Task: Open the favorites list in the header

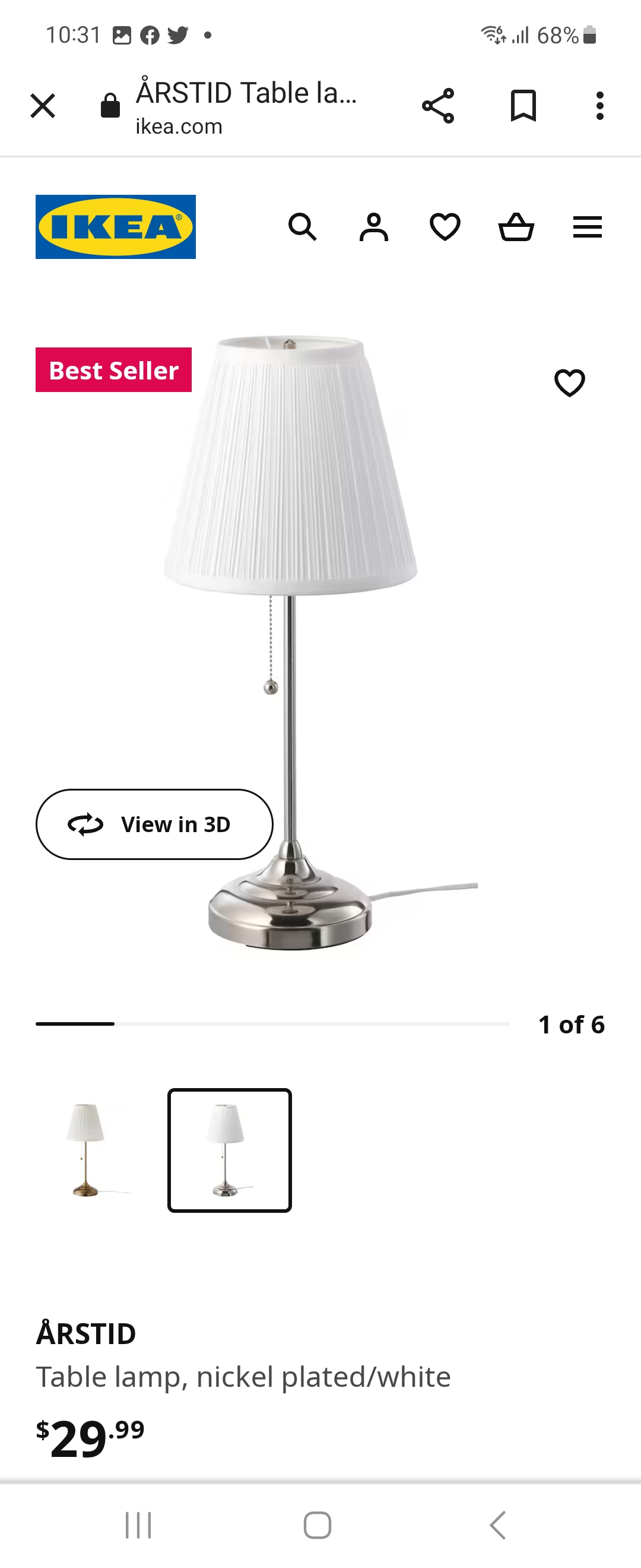Action: click(x=445, y=227)
